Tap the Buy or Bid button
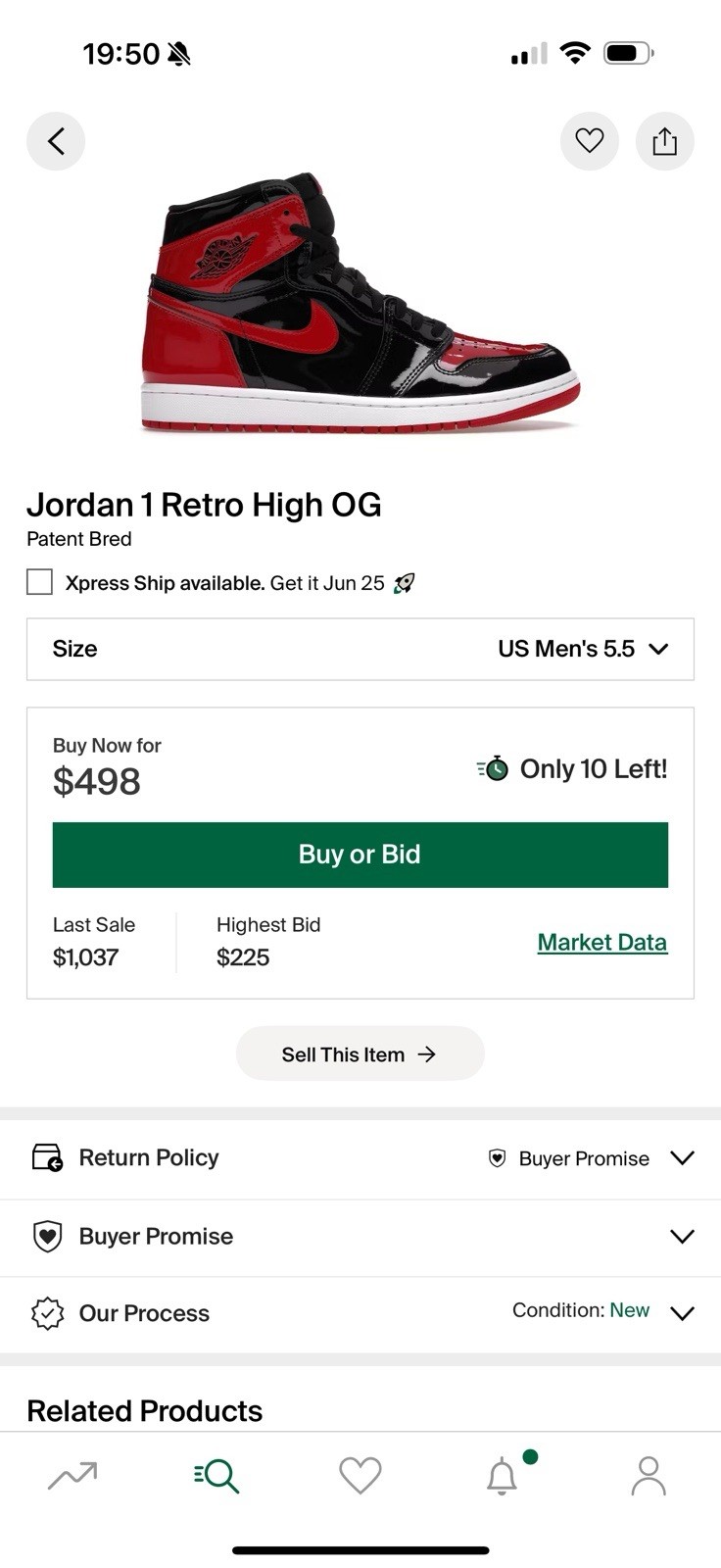This screenshot has height=1568, width=721. (x=360, y=855)
